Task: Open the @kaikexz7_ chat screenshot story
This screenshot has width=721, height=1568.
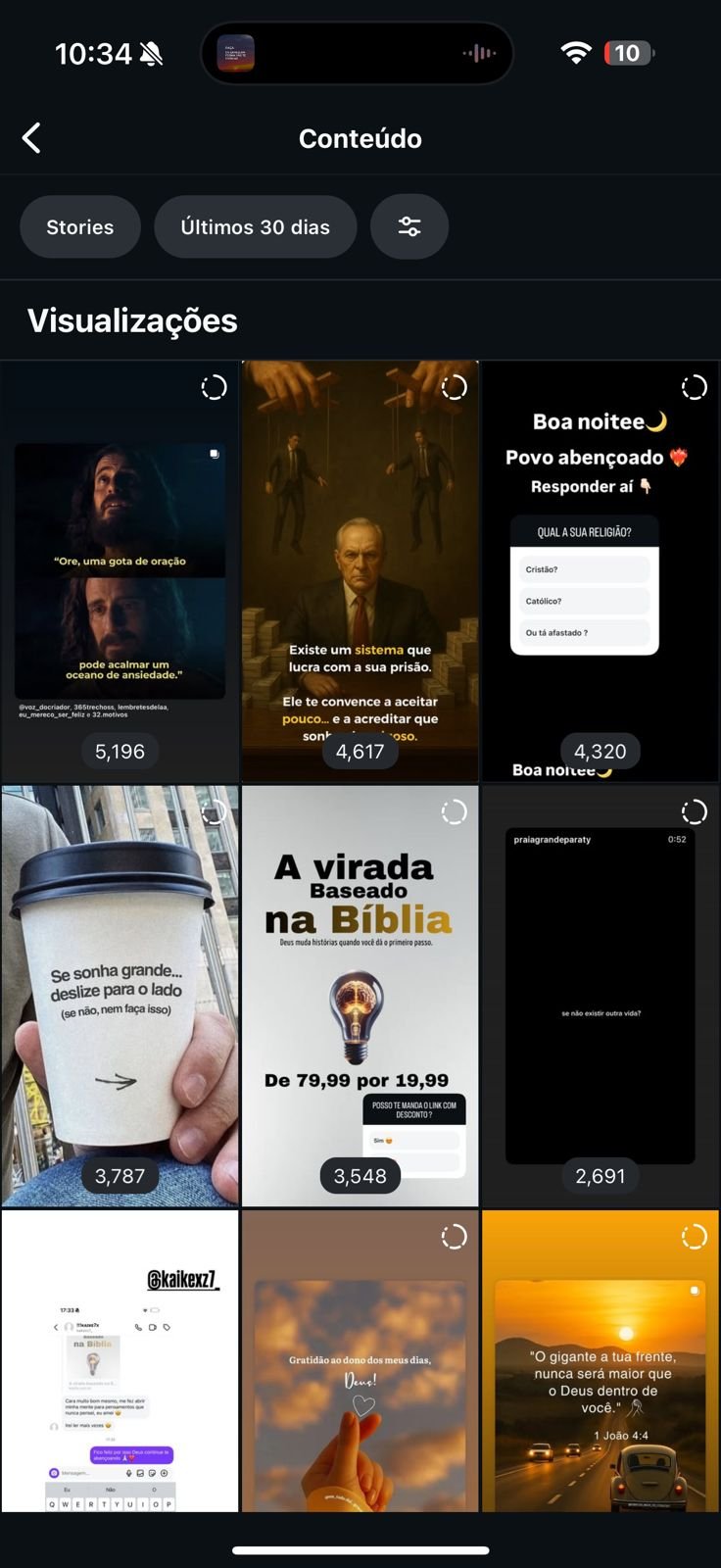Action: (120, 1360)
